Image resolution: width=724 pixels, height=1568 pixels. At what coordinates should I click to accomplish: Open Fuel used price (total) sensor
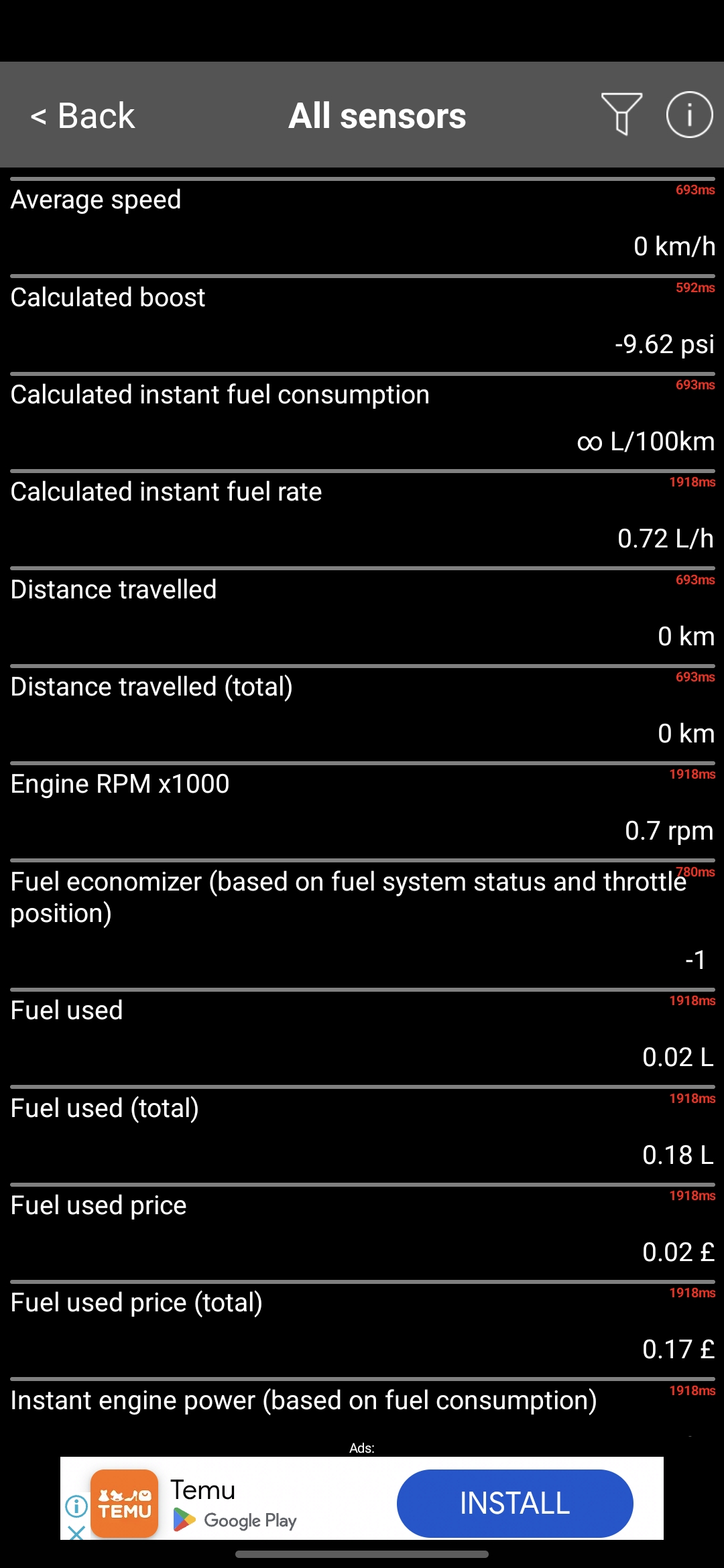[362, 1327]
